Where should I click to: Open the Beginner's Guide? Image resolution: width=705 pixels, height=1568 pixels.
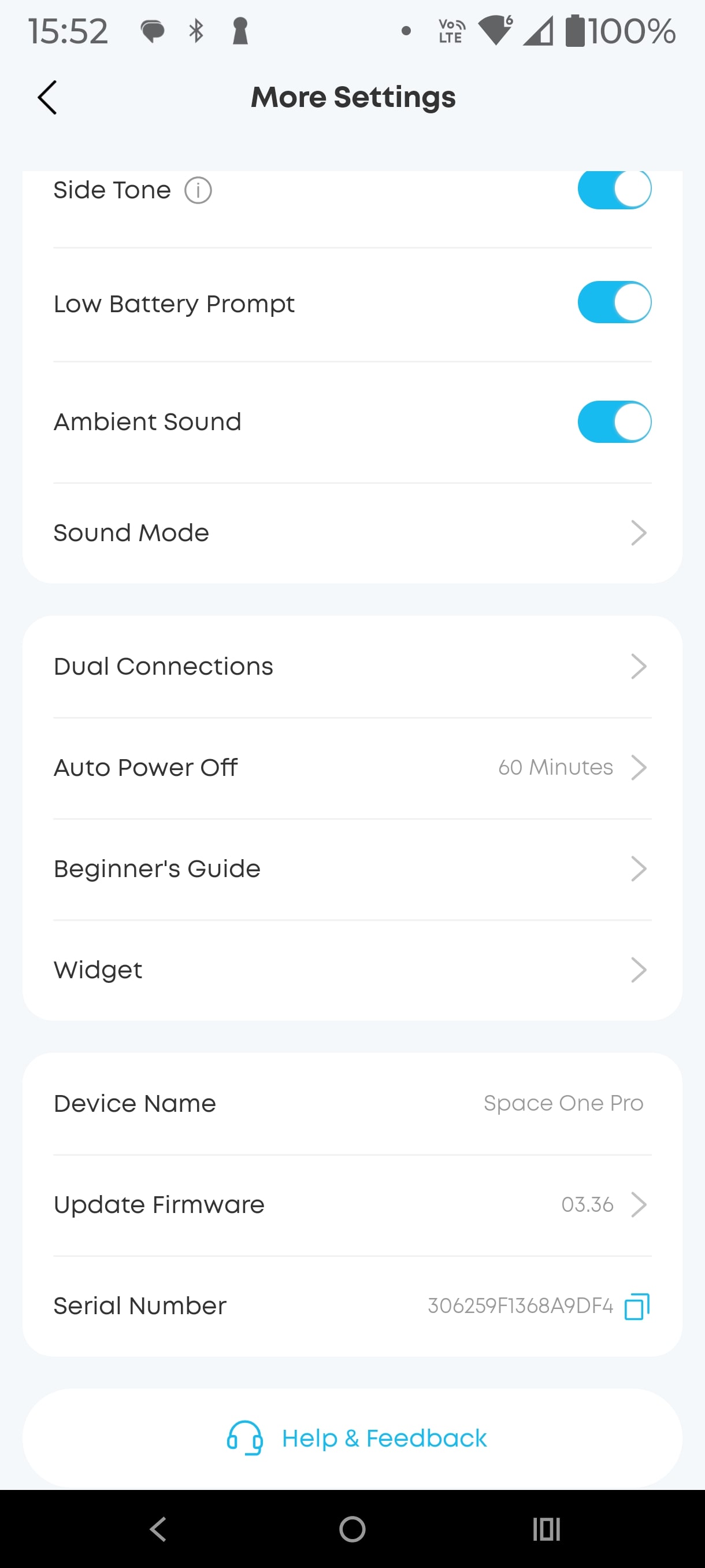point(352,868)
